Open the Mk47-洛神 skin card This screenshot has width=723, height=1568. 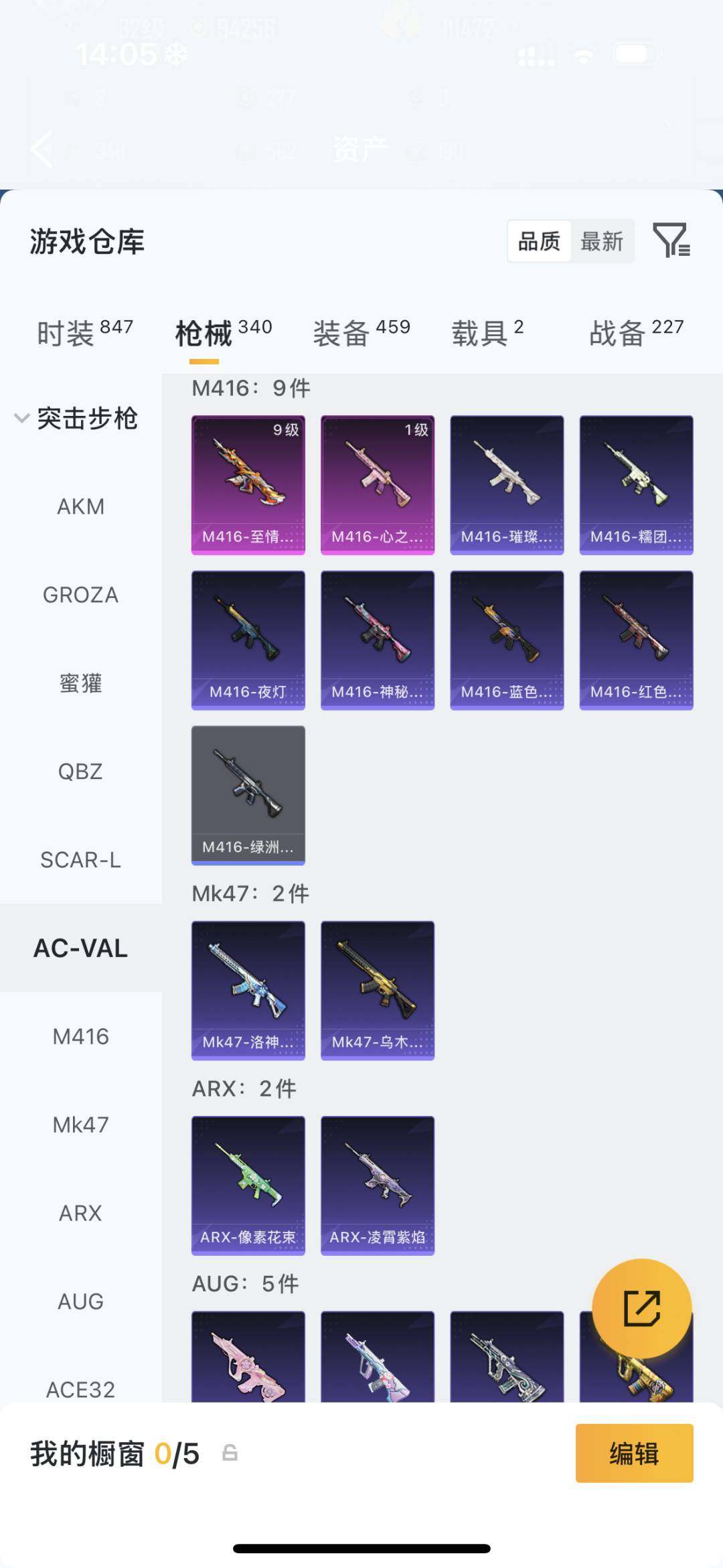(248, 991)
